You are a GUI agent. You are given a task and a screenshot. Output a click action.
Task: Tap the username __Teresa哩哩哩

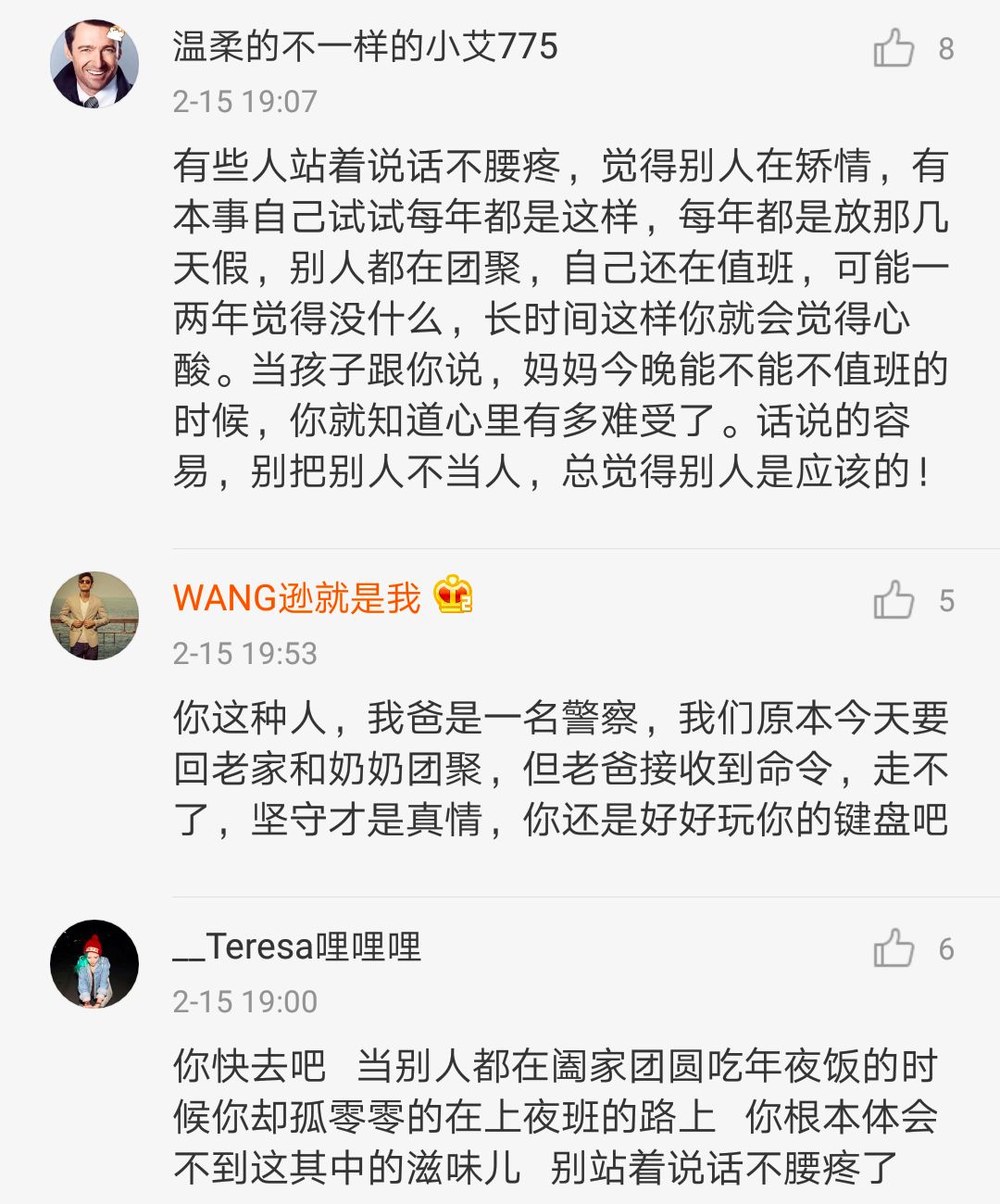[296, 947]
